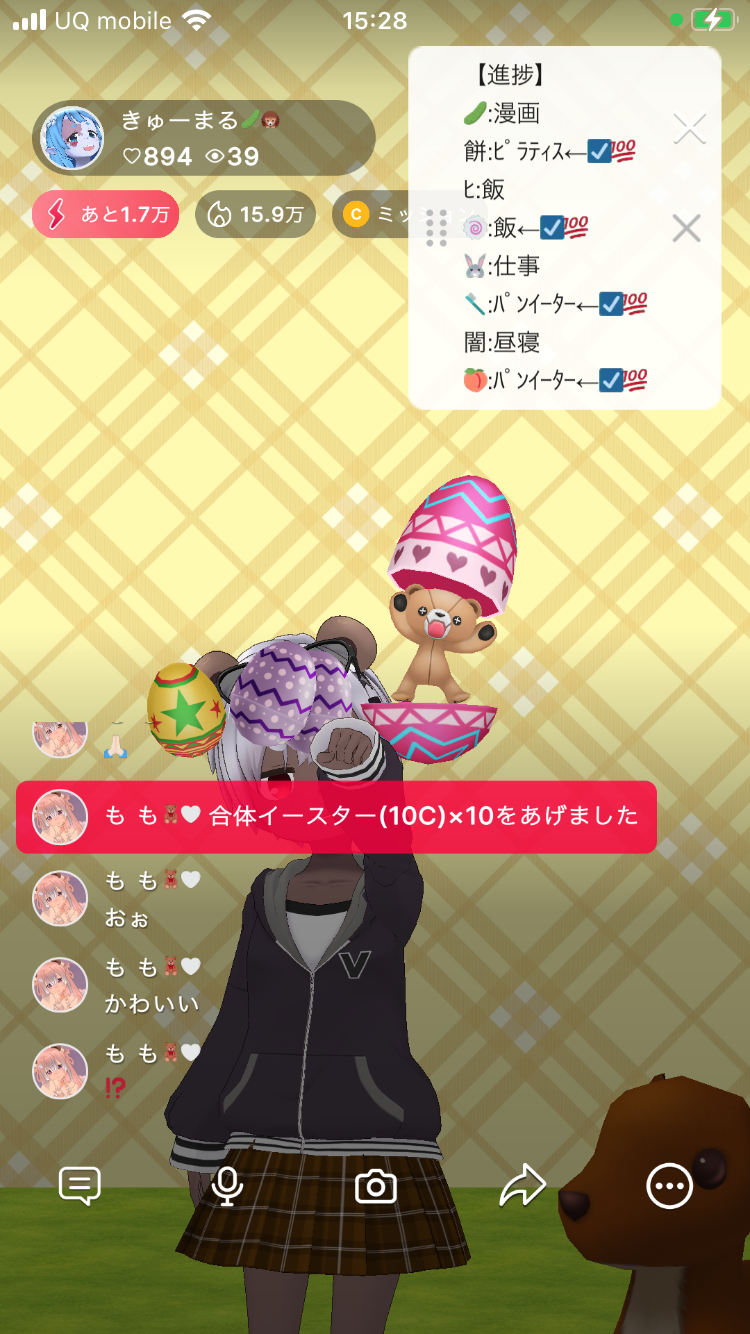Viewport: 750px width, 1334px height.
Task: Tap the note panel drag handle
Action: click(436, 228)
